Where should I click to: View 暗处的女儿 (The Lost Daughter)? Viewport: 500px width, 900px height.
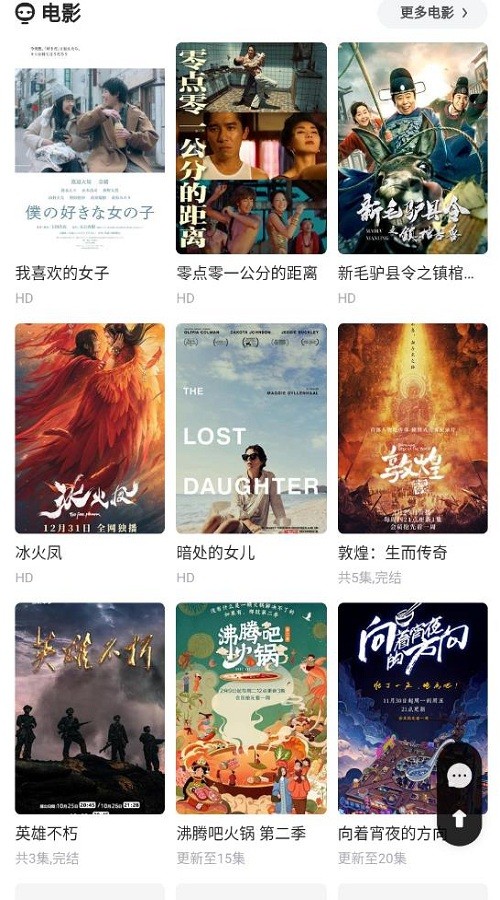pyautogui.click(x=251, y=428)
